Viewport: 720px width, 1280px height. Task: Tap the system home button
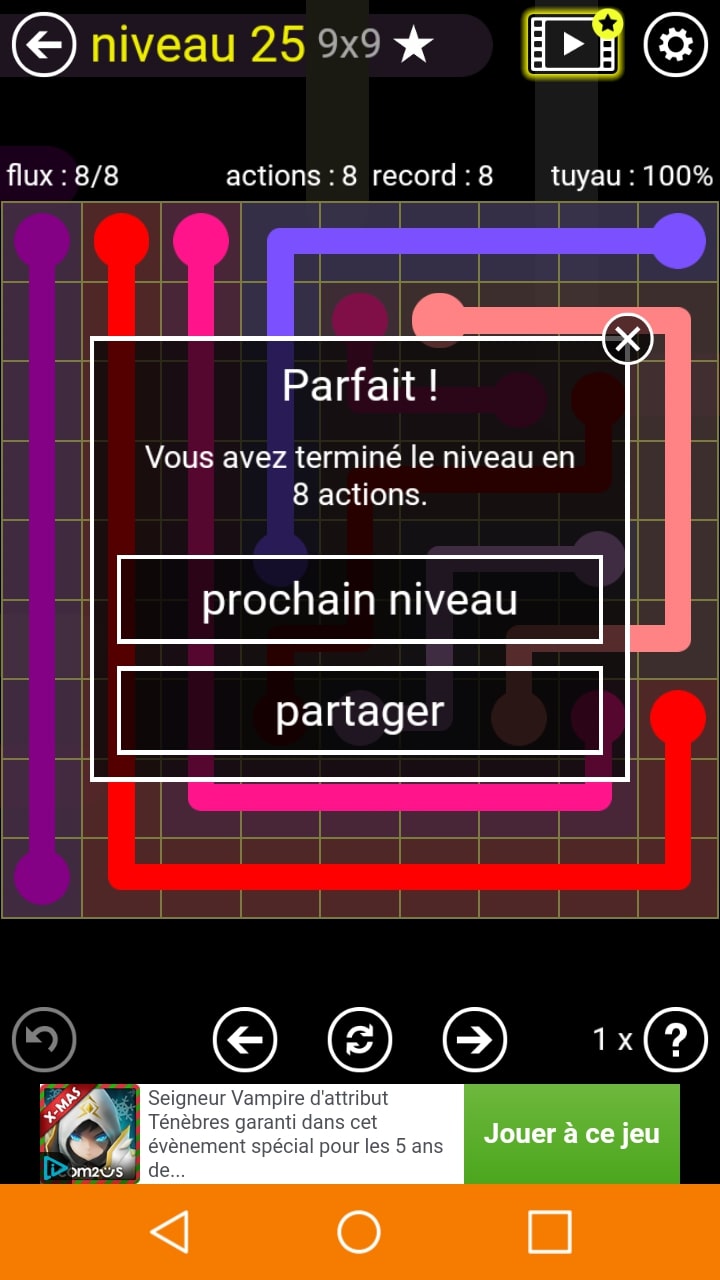tap(359, 1232)
